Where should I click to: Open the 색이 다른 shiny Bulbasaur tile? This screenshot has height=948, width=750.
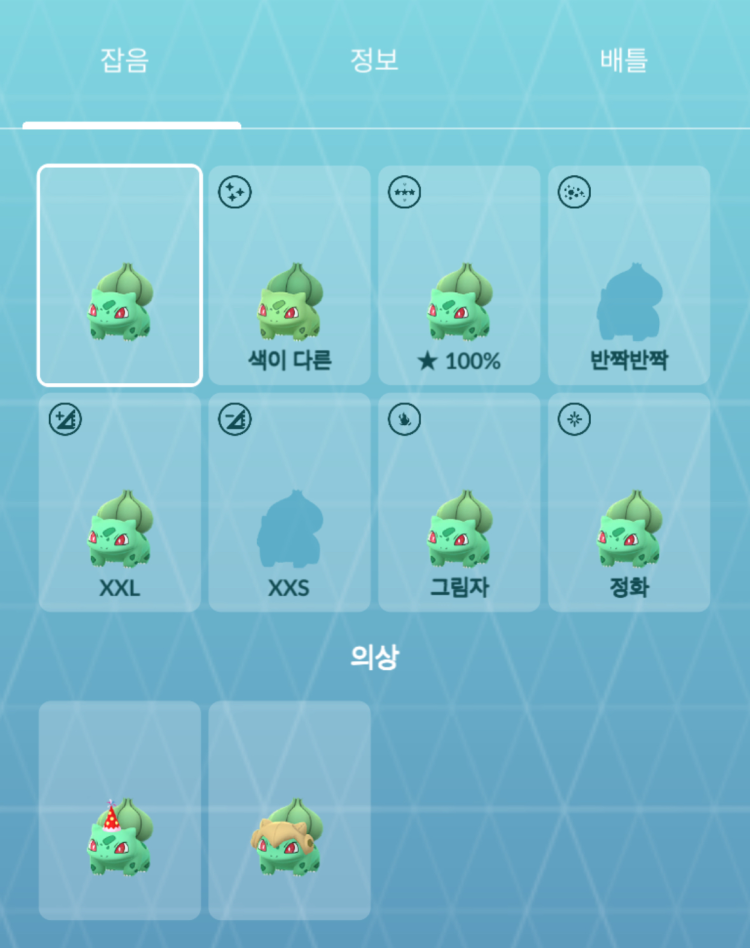point(289,276)
